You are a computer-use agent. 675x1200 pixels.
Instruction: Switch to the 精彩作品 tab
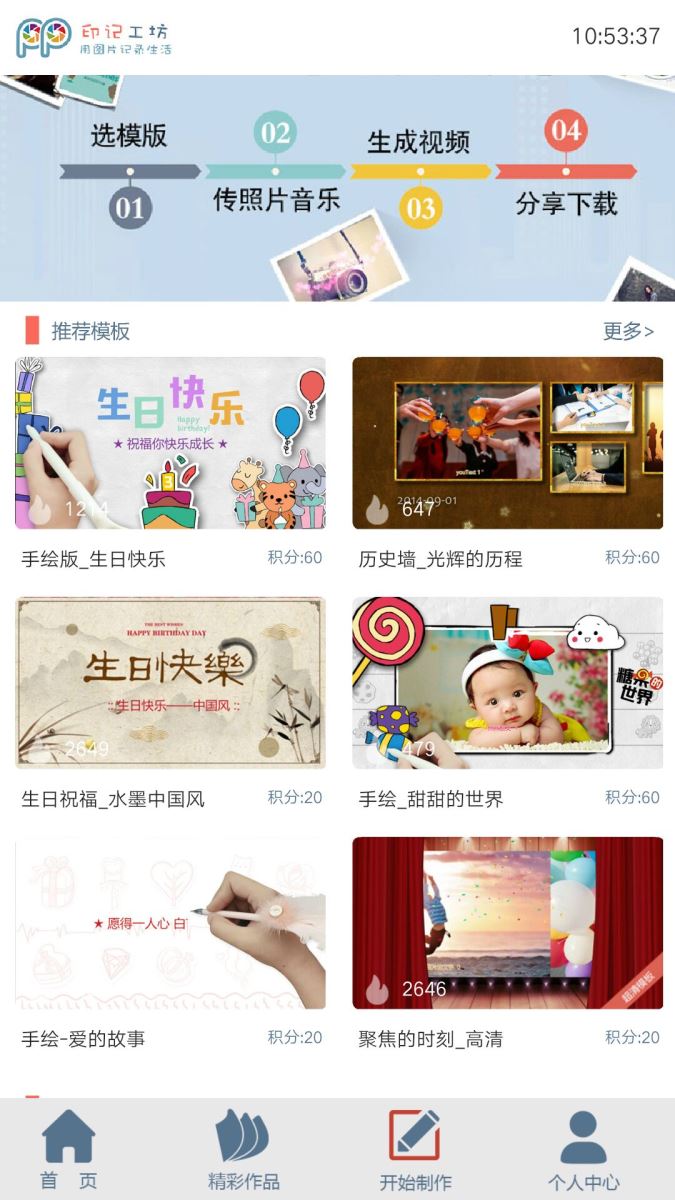click(x=243, y=1150)
